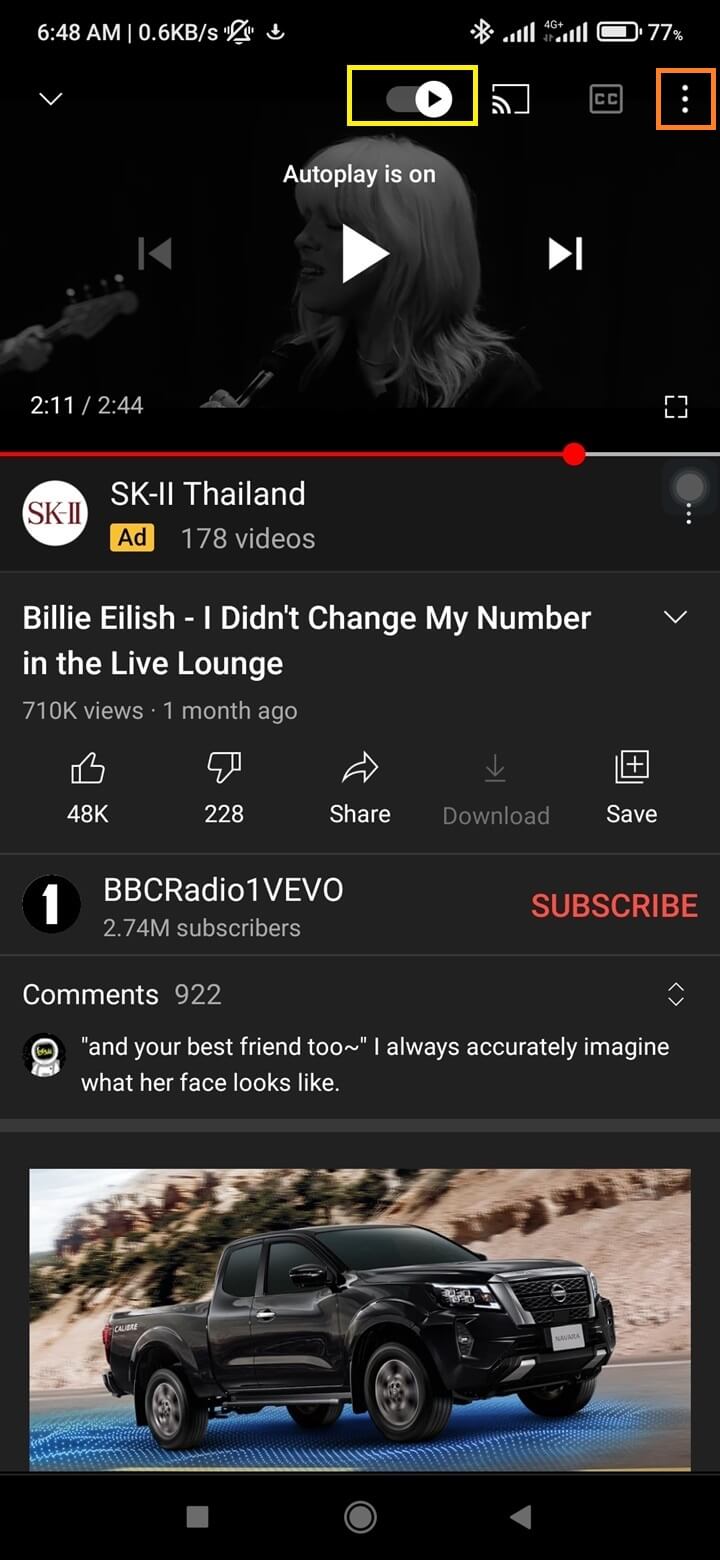Expand the video description
Screen dimensions: 720x1560
coord(676,617)
